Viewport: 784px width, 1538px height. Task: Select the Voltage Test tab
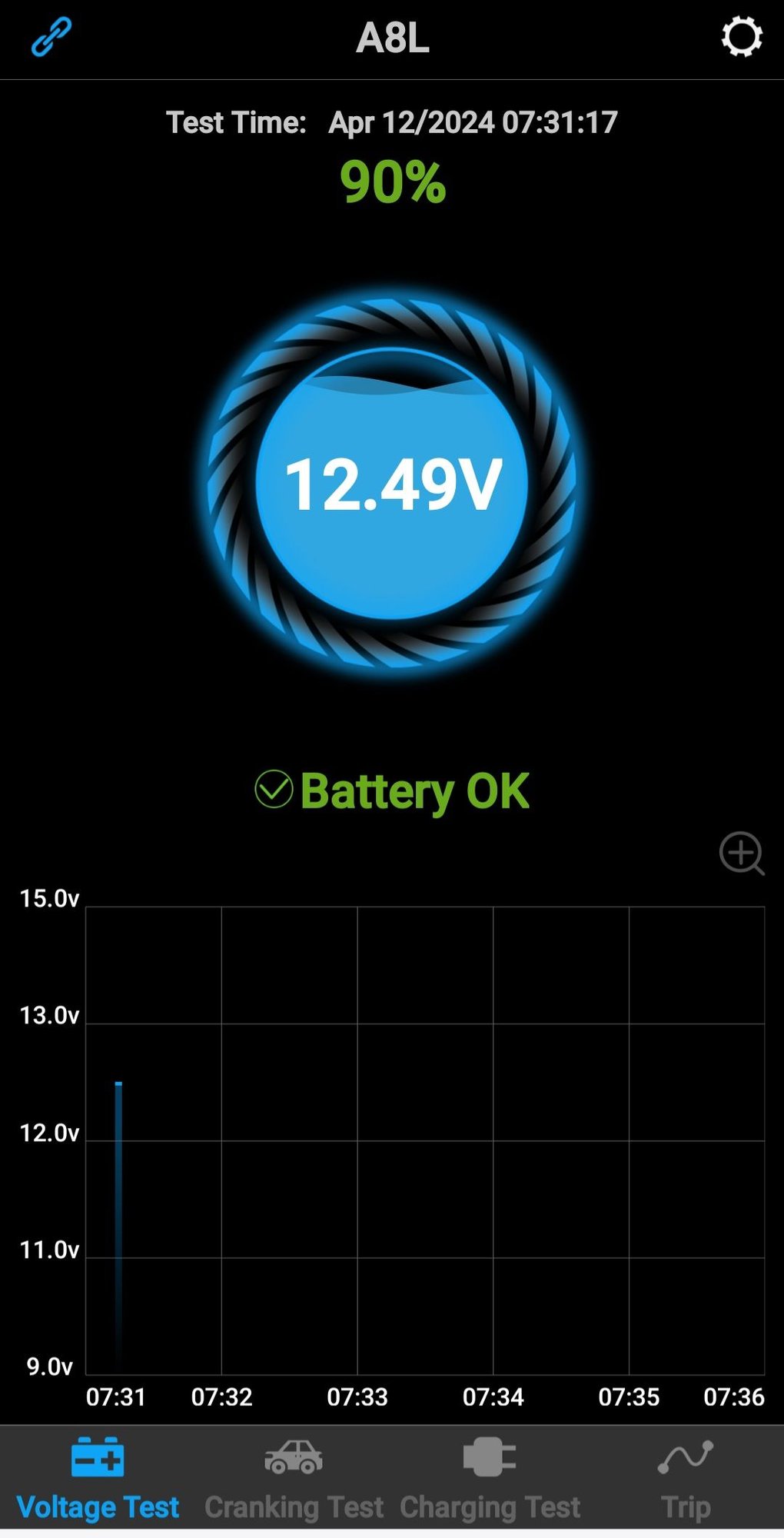tap(99, 1505)
